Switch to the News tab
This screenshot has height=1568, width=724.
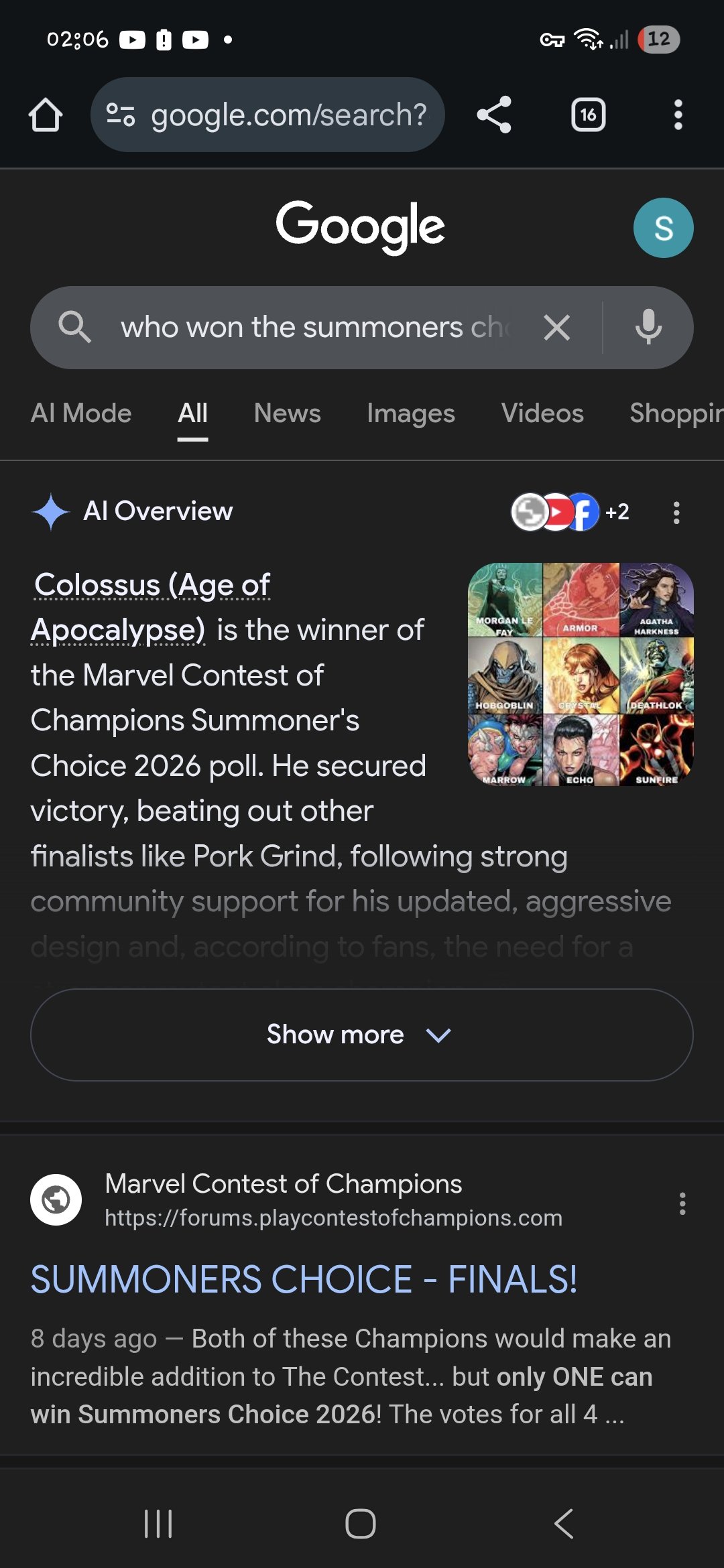(x=287, y=413)
